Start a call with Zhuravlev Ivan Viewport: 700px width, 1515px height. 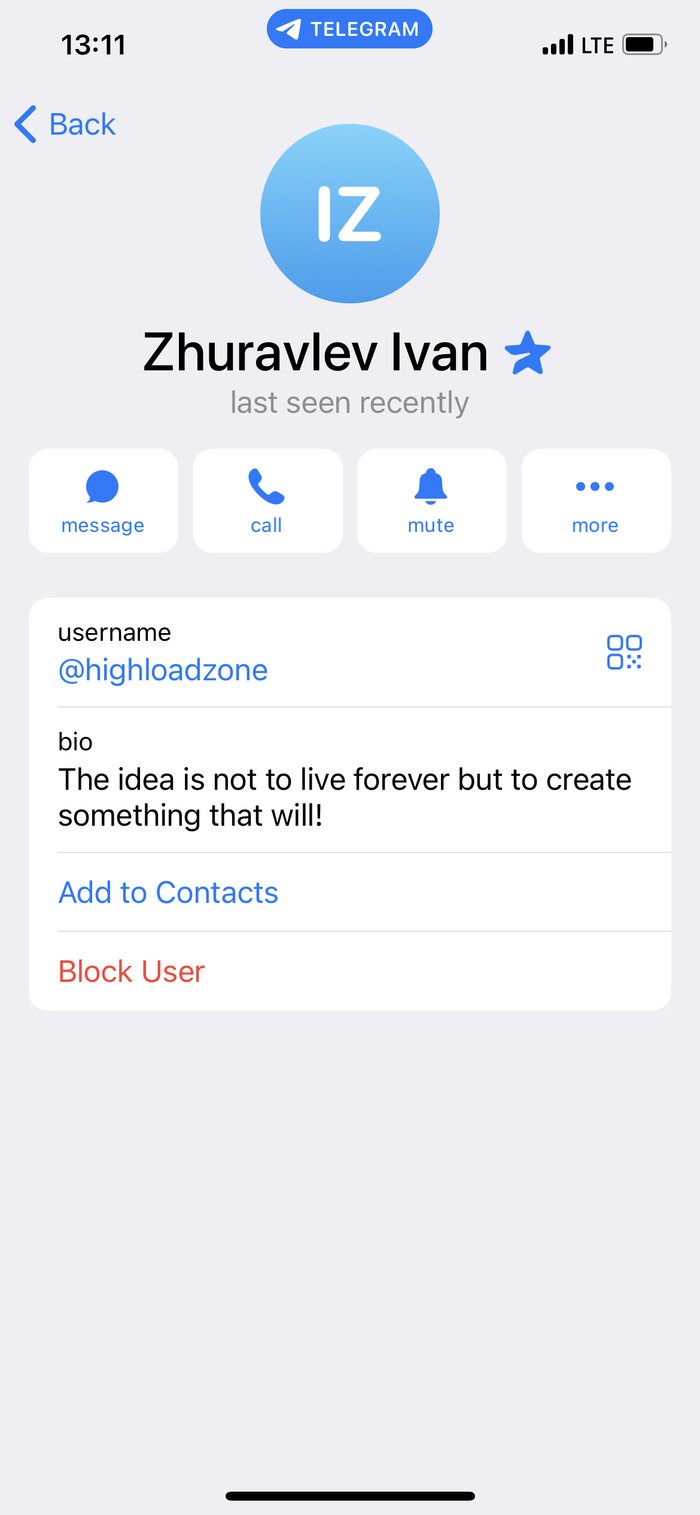(267, 501)
